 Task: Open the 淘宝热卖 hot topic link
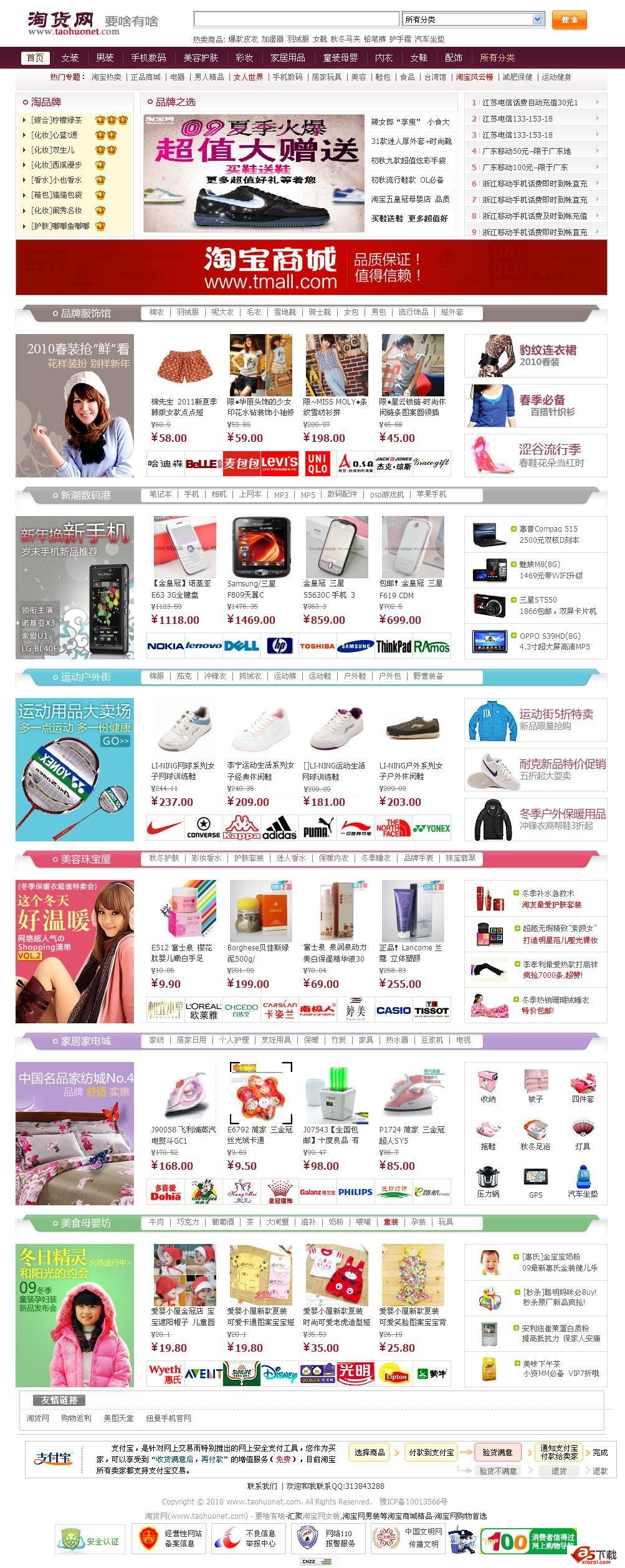[x=106, y=77]
